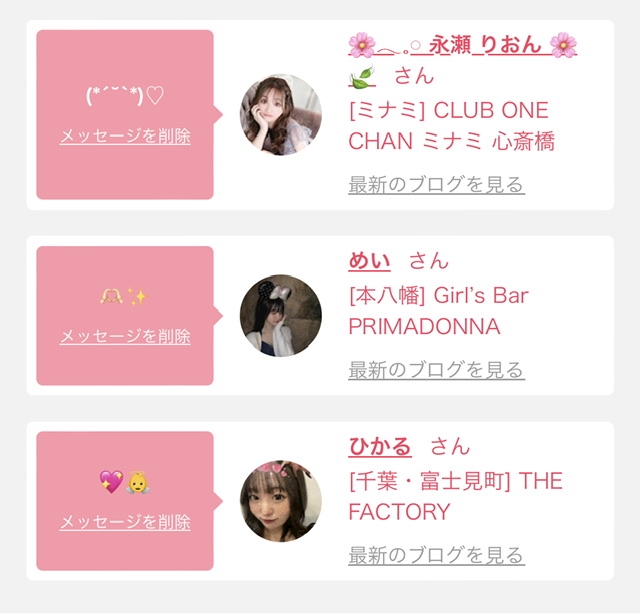Delete the message sent to 永瀬りおん

(x=125, y=136)
